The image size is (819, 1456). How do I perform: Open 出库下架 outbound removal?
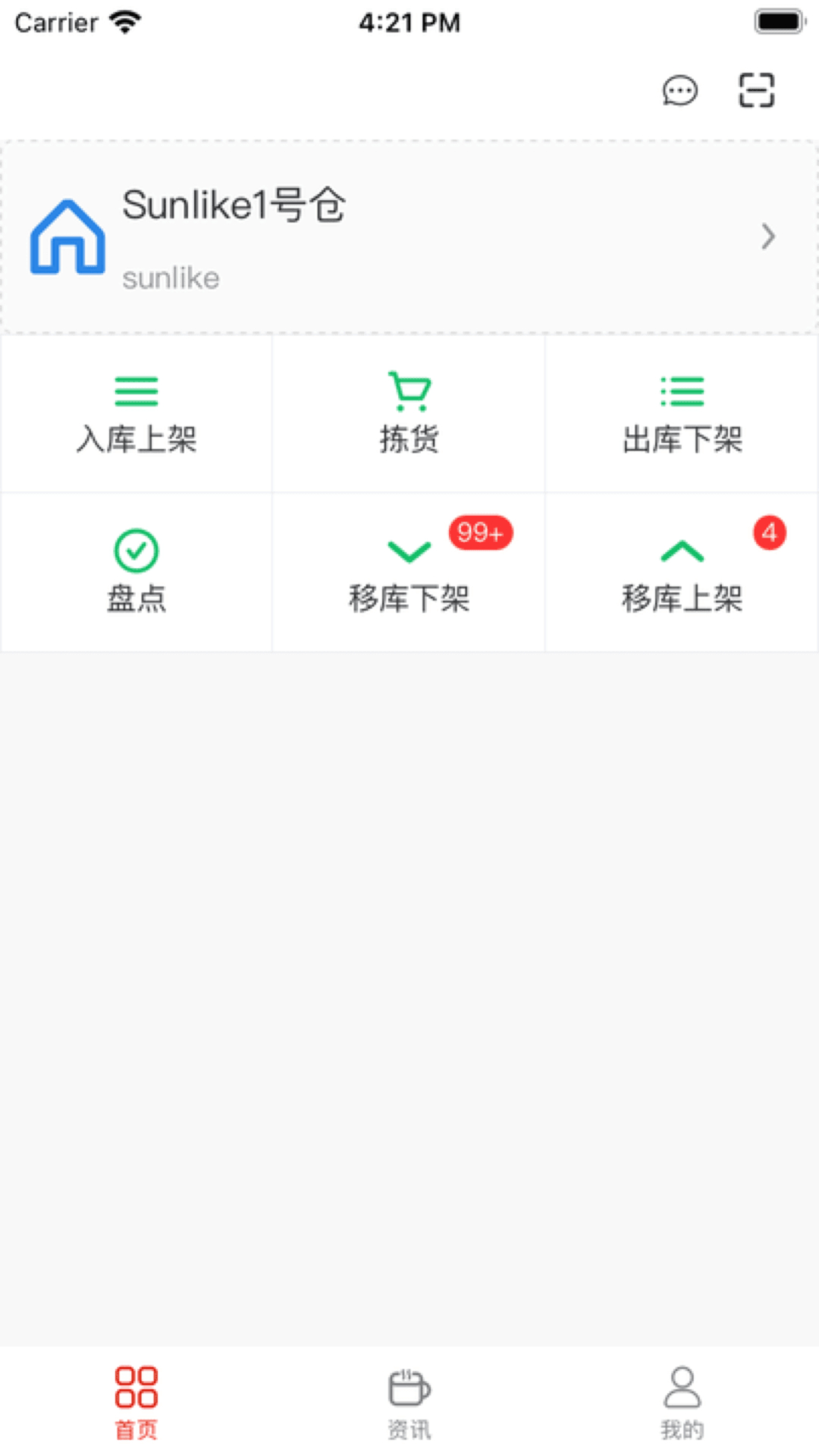[681, 413]
